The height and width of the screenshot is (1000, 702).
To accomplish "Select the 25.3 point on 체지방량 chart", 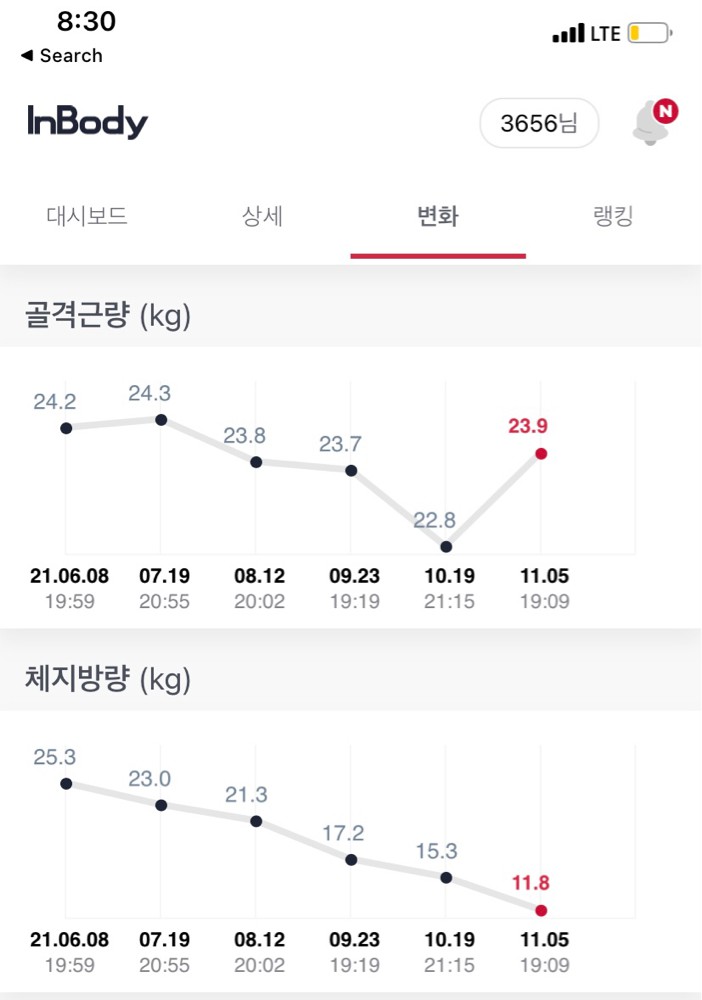I will tap(66, 784).
